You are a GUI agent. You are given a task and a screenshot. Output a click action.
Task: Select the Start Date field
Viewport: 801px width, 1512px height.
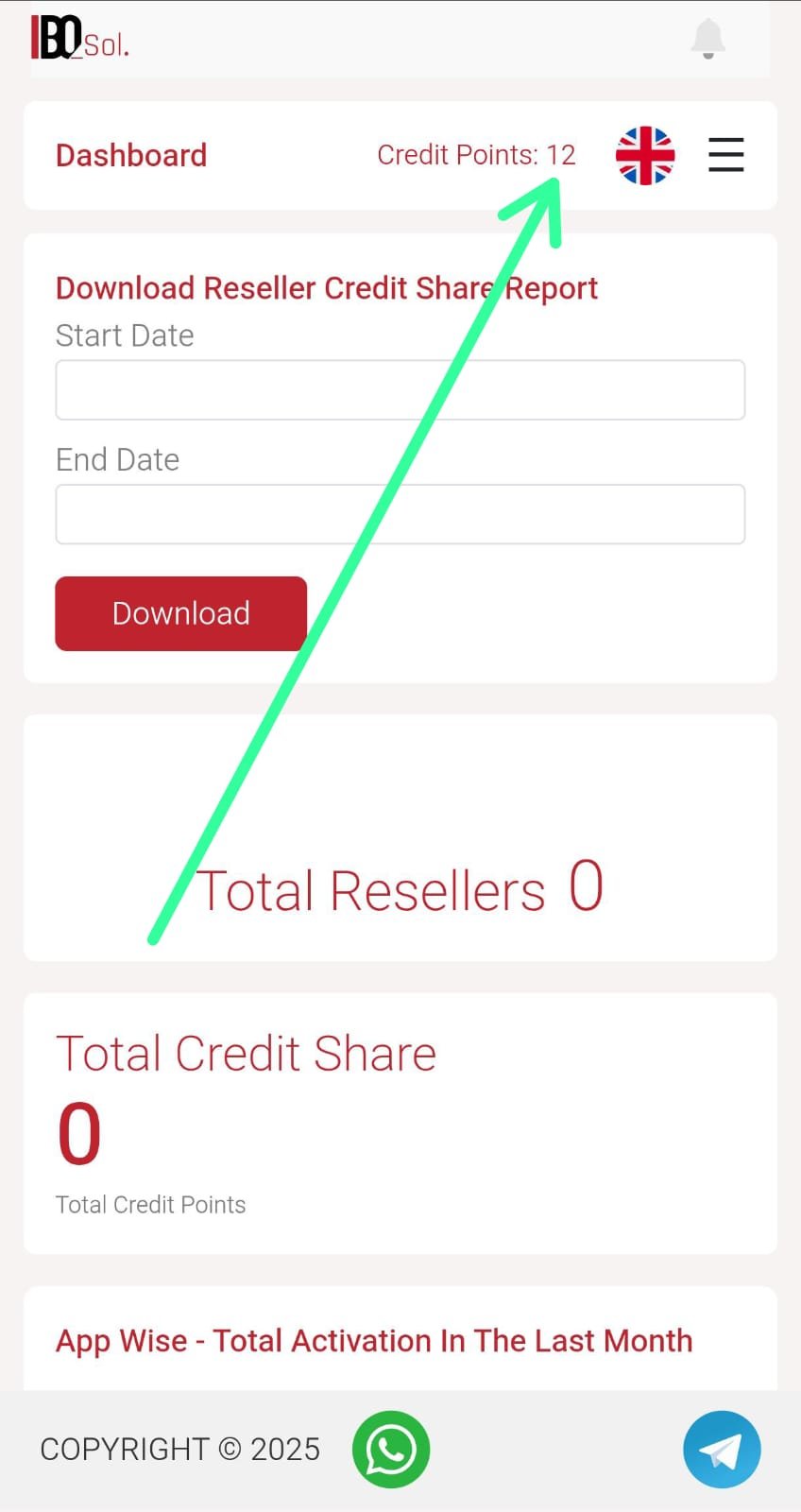tap(400, 389)
